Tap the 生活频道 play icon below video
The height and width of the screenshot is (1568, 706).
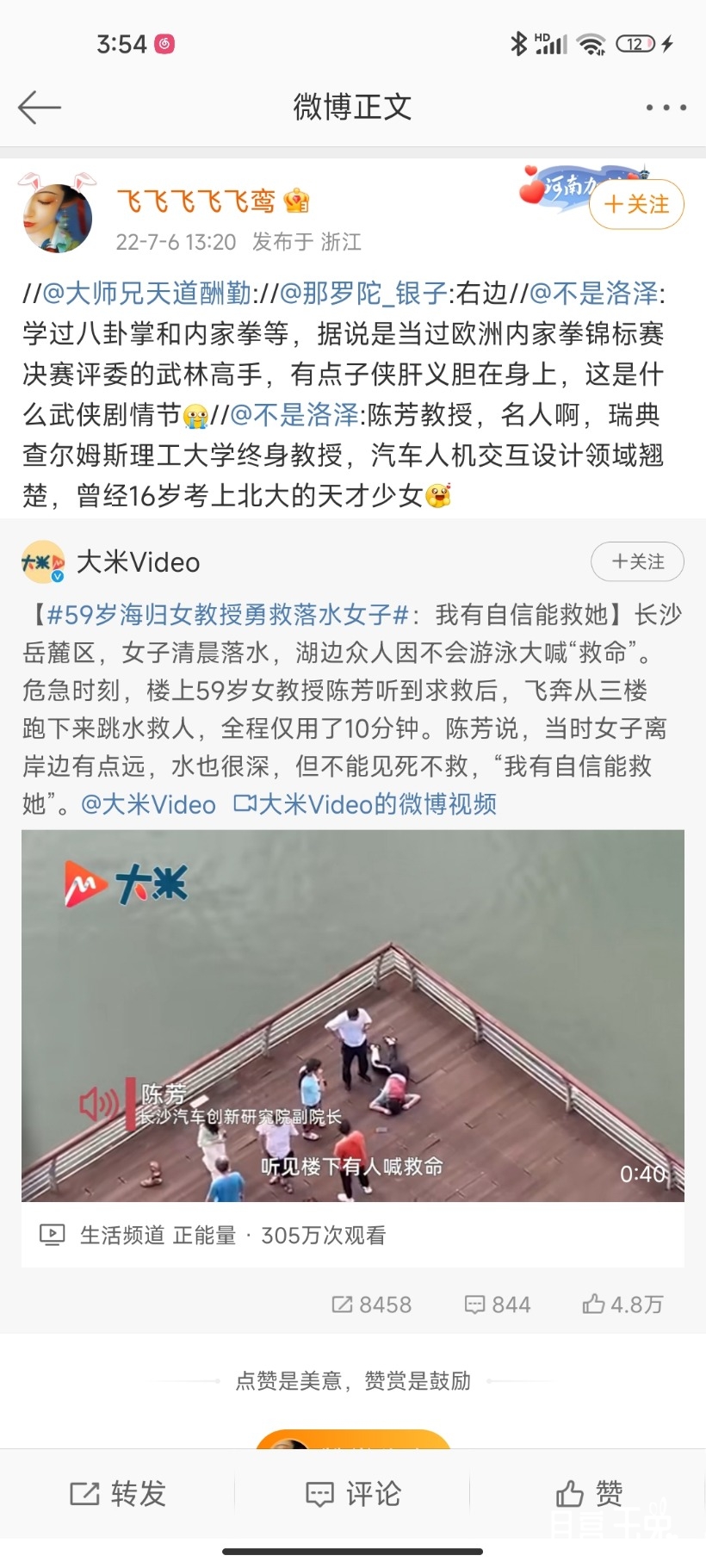[53, 1235]
